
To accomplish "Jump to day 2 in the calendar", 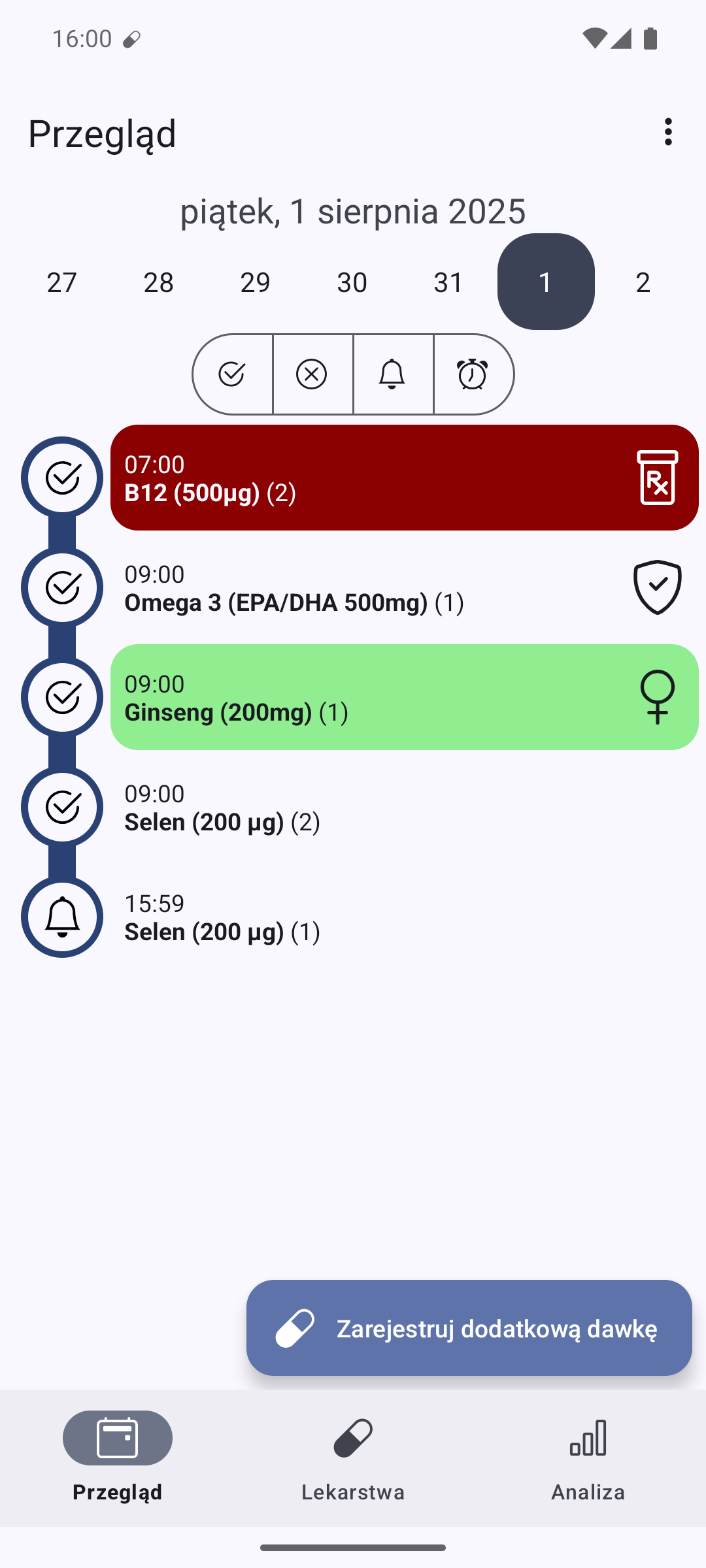I will click(643, 282).
